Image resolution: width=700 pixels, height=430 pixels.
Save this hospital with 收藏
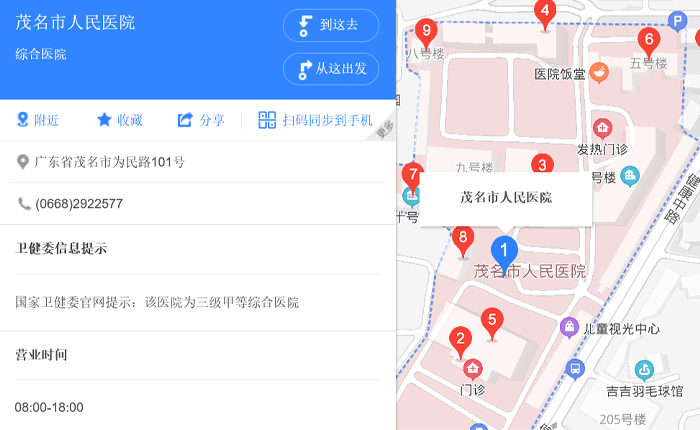(x=119, y=120)
